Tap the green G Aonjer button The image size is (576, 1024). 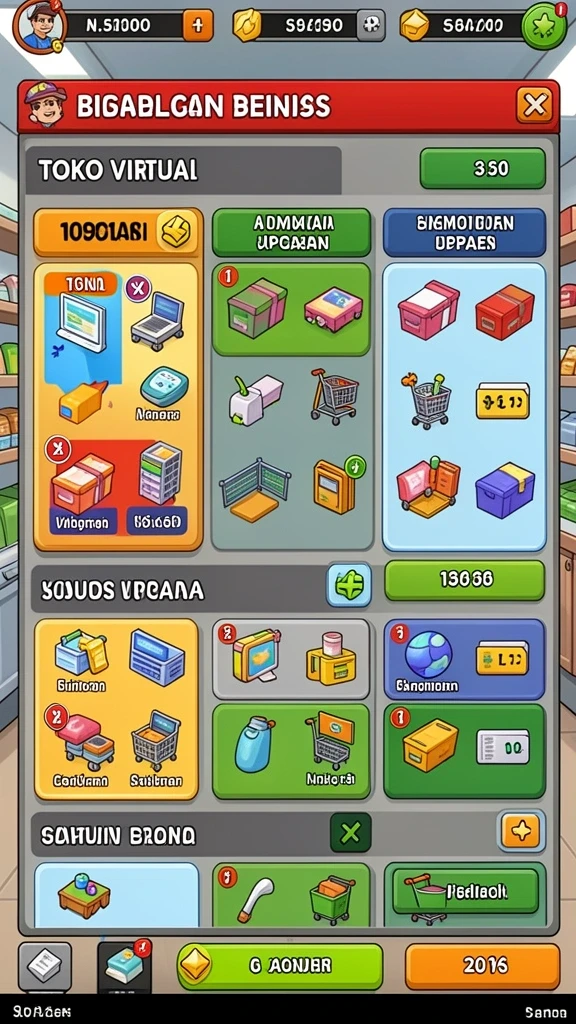[x=280, y=965]
